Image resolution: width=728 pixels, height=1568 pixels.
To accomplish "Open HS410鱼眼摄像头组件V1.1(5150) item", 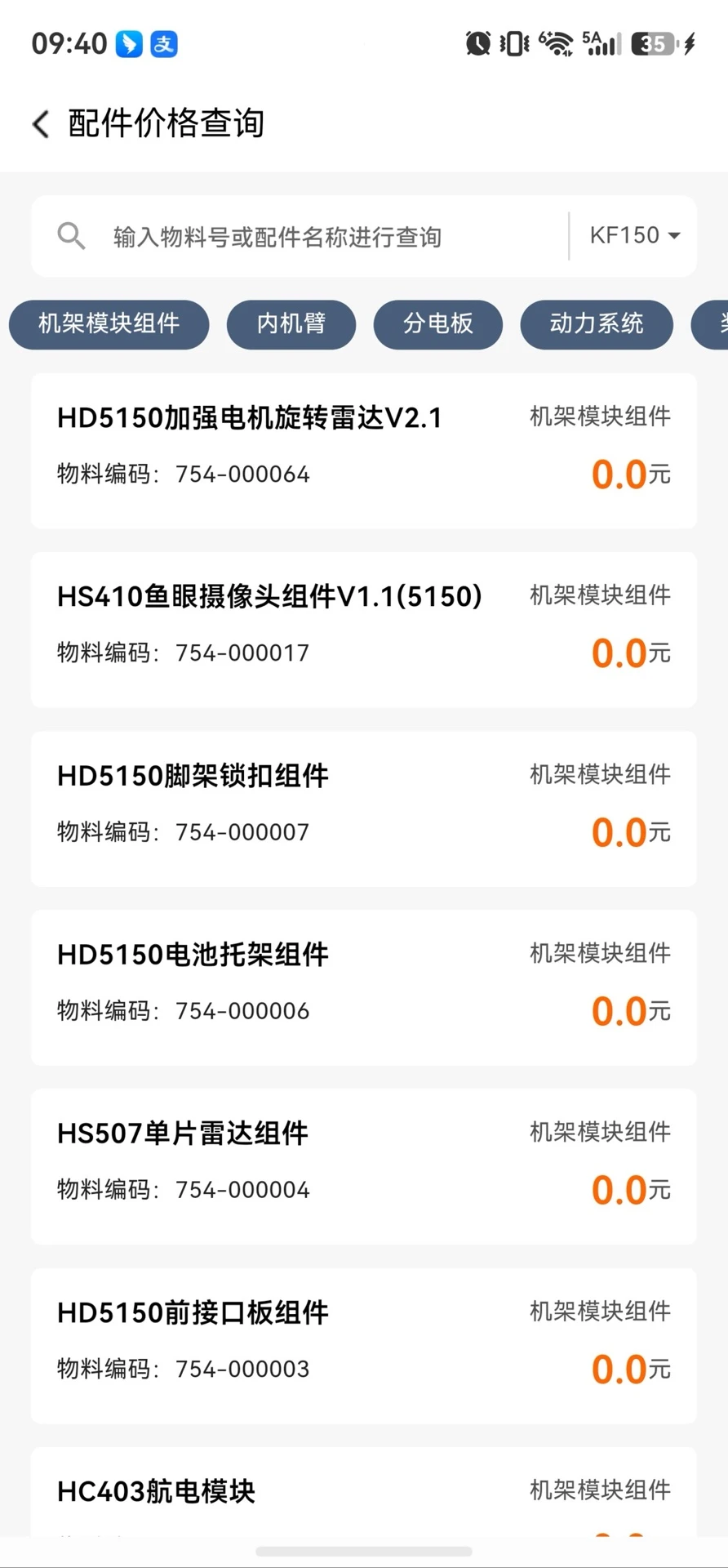I will (364, 630).
